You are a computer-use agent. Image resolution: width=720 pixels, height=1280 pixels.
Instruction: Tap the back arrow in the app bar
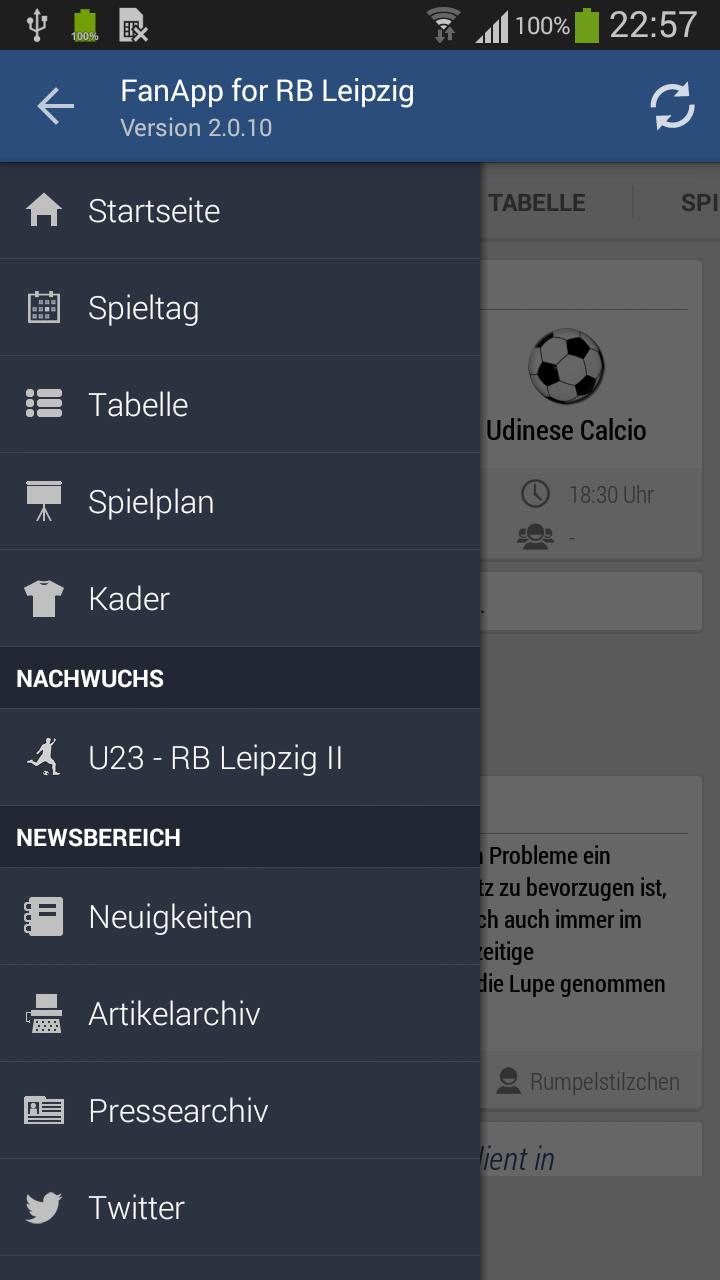click(x=55, y=106)
